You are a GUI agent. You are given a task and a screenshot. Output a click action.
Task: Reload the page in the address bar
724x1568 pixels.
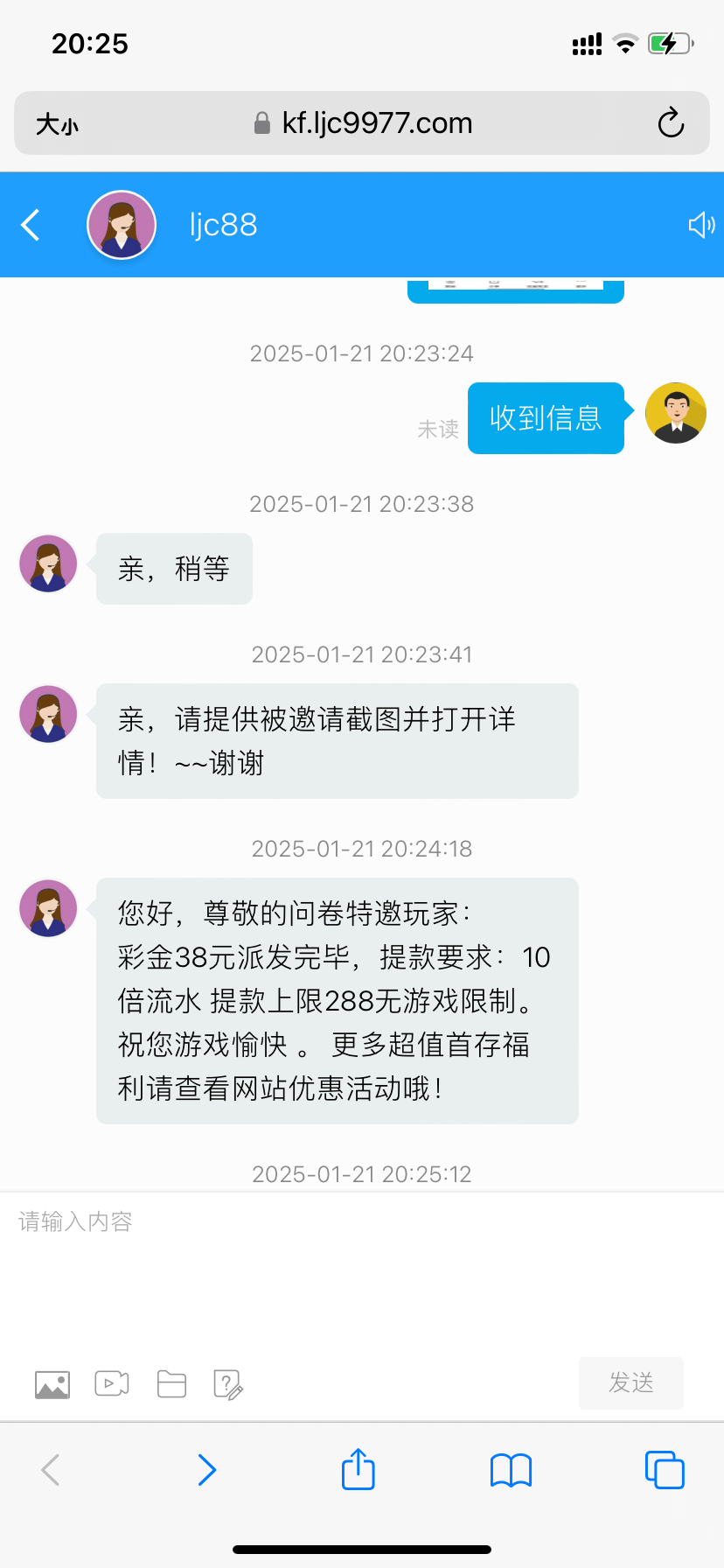(x=671, y=122)
